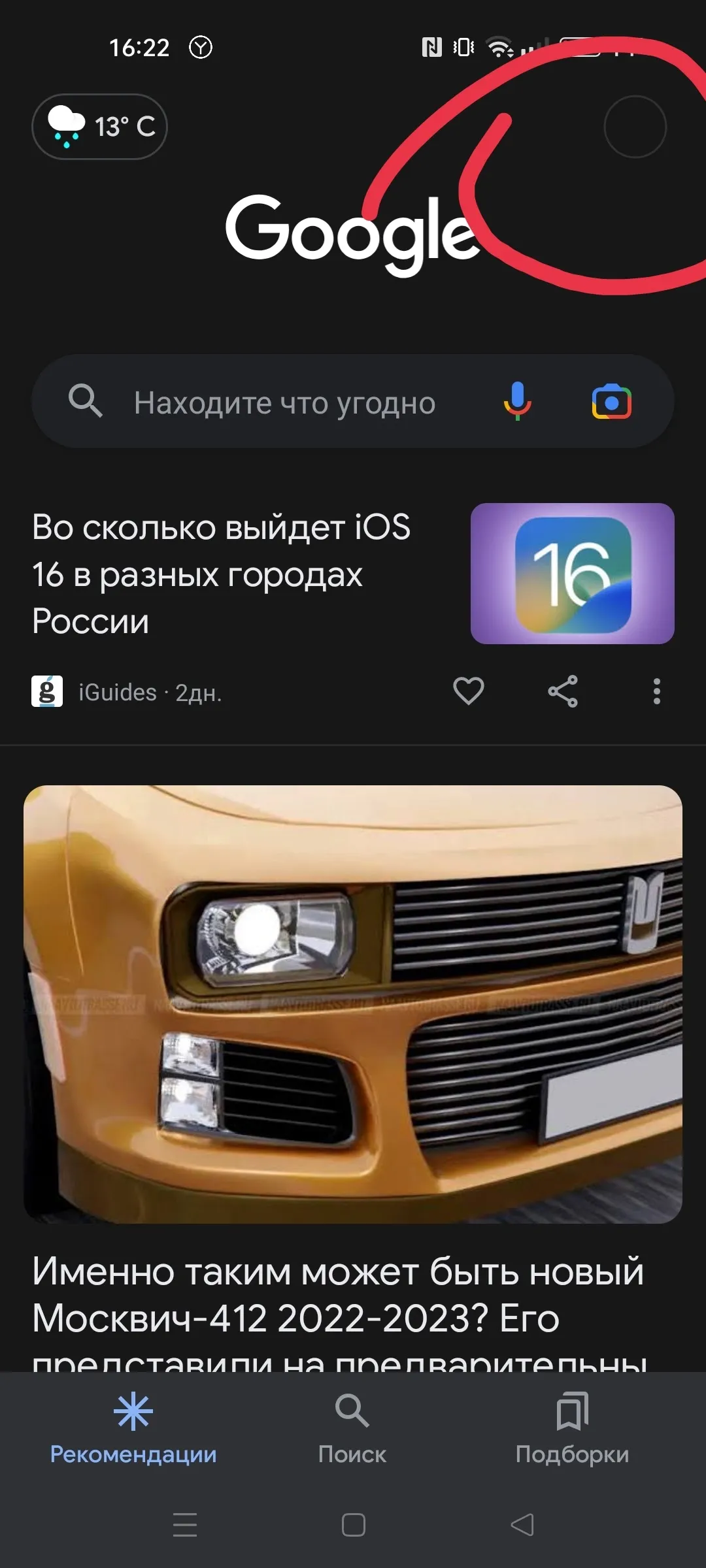The height and width of the screenshot is (1568, 706).
Task: Open the Москвич-412 article card
Action: [x=353, y=1078]
